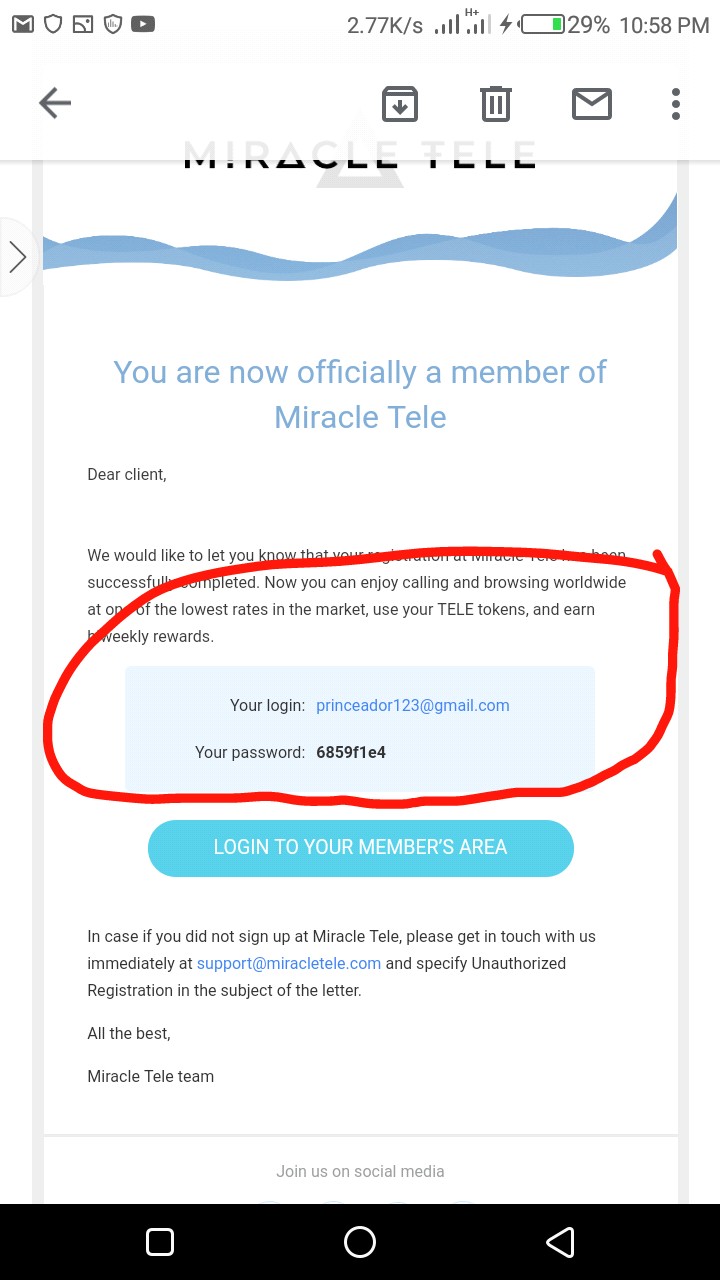Open the support@miracletele.com email link
This screenshot has height=1280, width=720.
tap(288, 963)
